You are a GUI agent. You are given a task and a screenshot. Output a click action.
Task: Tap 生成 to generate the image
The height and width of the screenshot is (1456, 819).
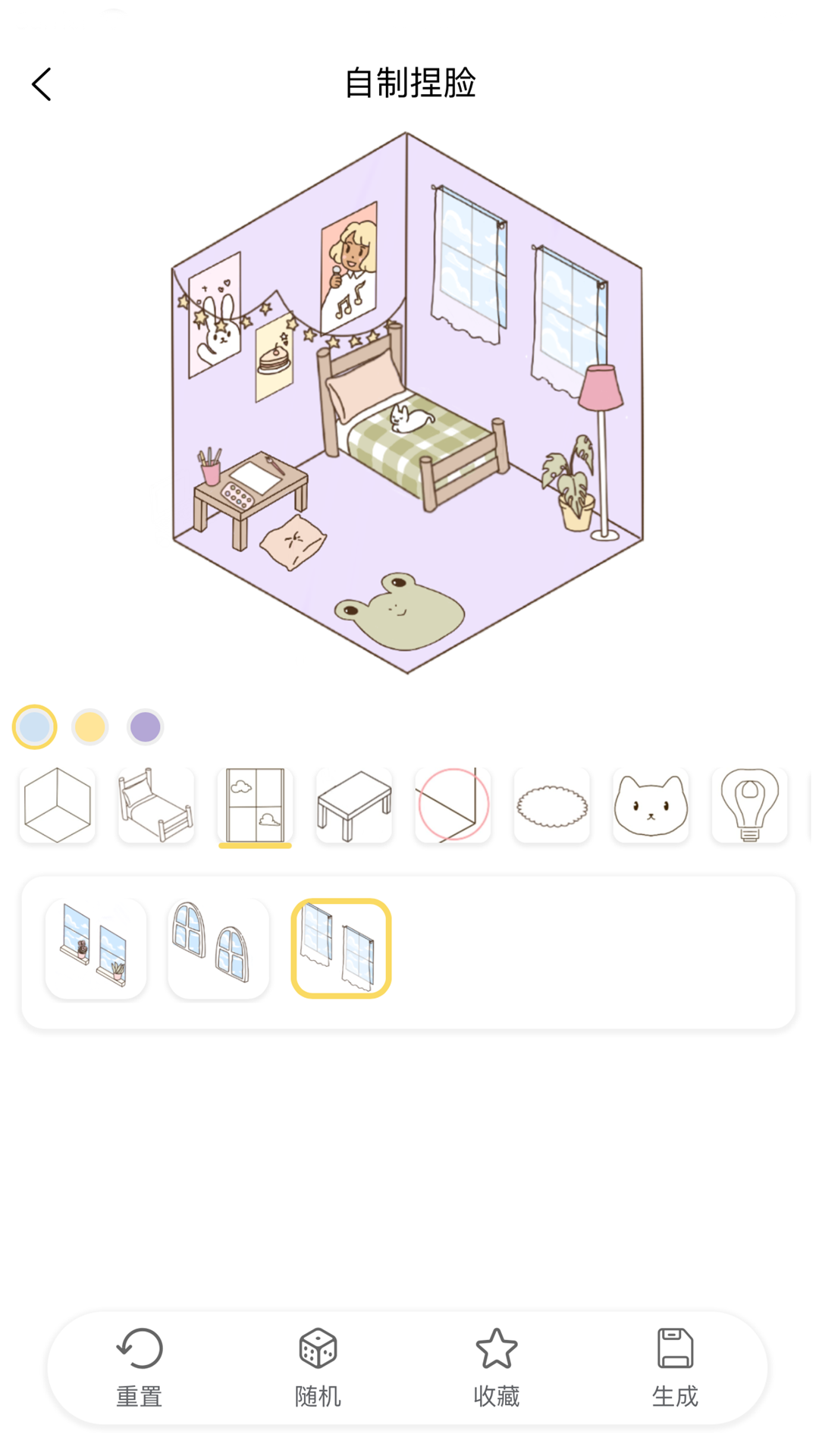coord(675,1367)
